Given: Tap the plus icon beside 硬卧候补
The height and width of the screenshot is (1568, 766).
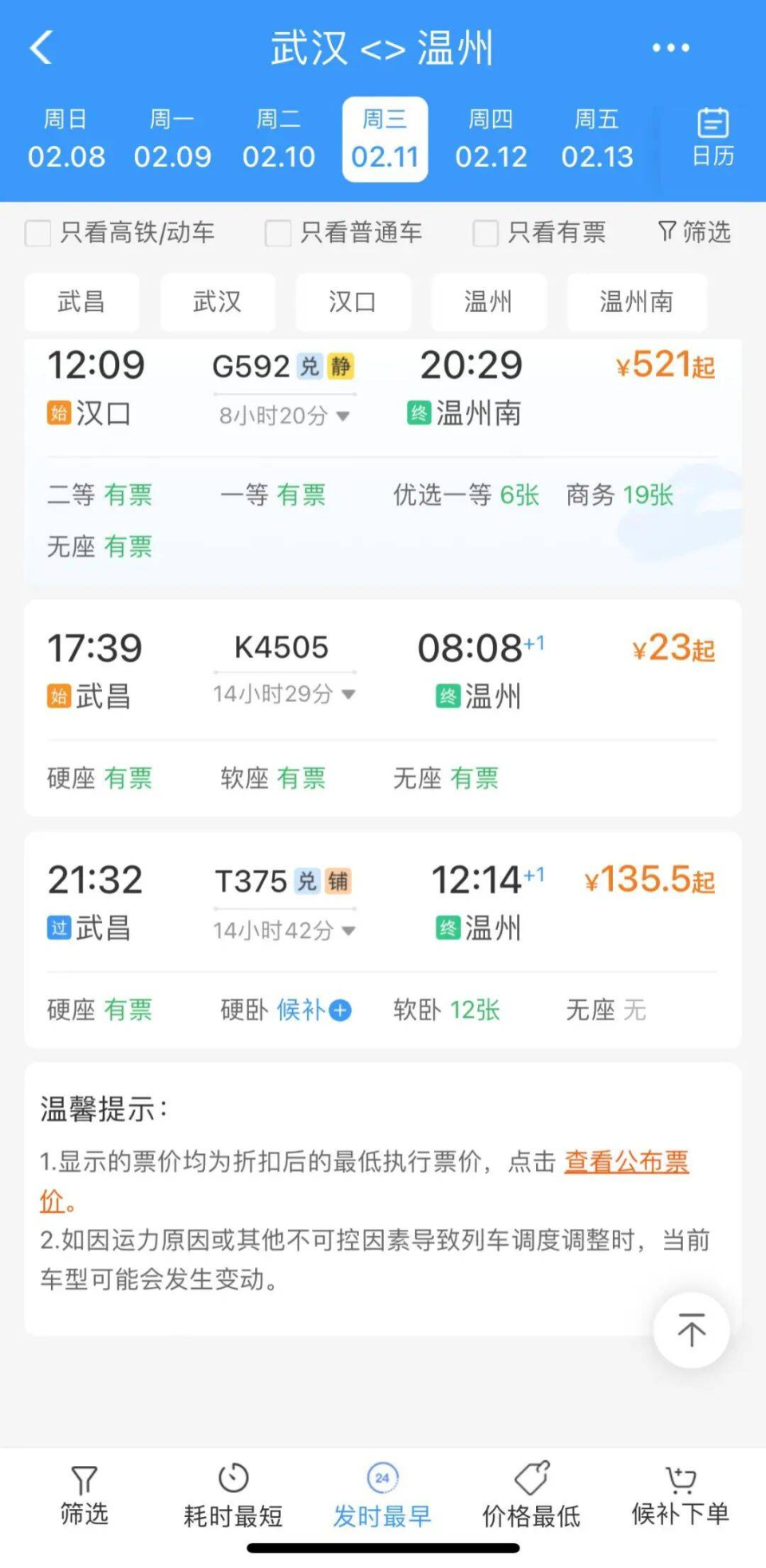Looking at the screenshot, I should point(341,1011).
